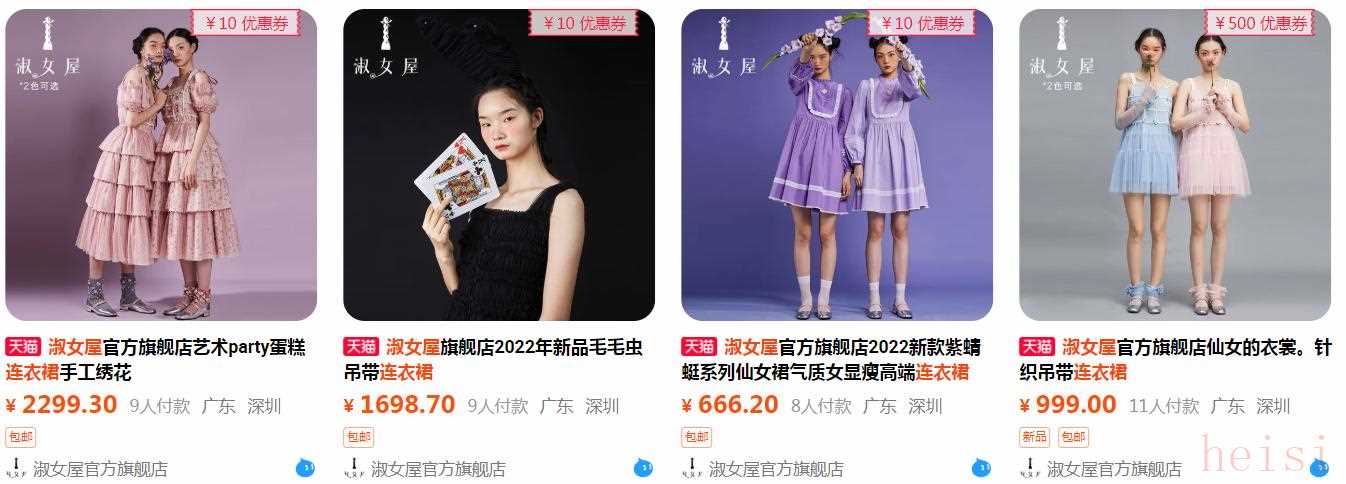
Task: Chat with the seller of the ¥666.20 dress
Action: pos(981,468)
